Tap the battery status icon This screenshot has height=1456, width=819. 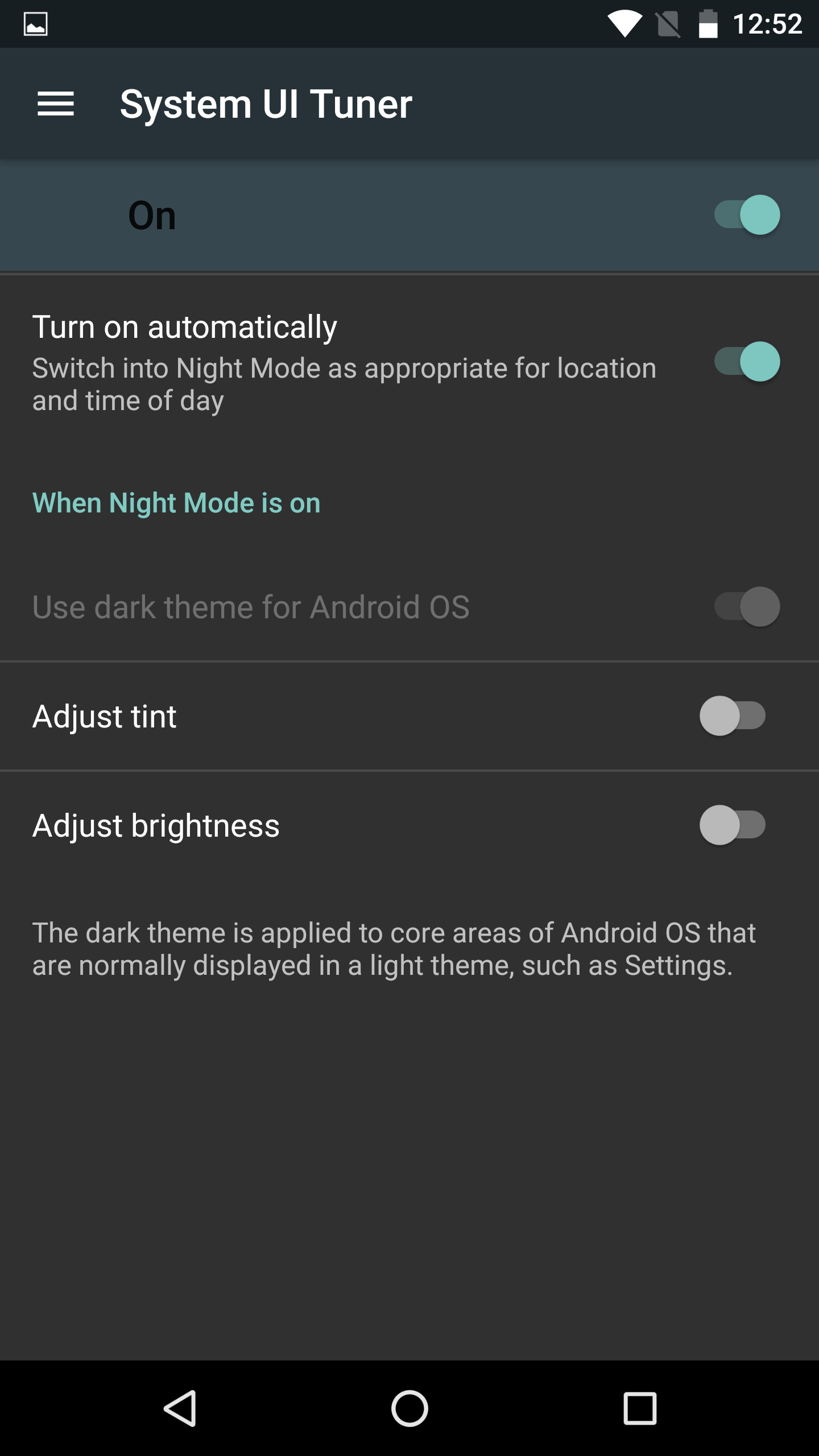[x=707, y=24]
